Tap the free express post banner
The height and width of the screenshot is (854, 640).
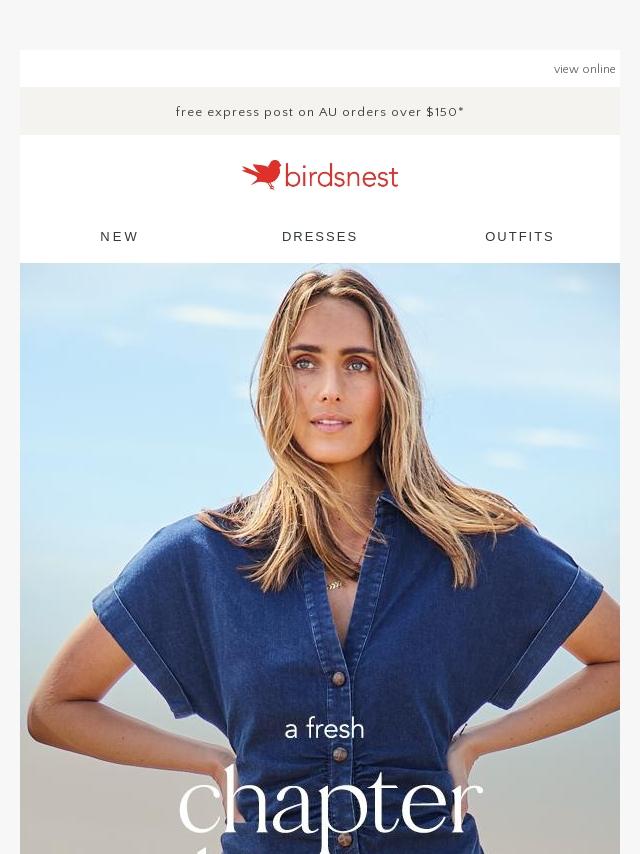pyautogui.click(x=320, y=112)
